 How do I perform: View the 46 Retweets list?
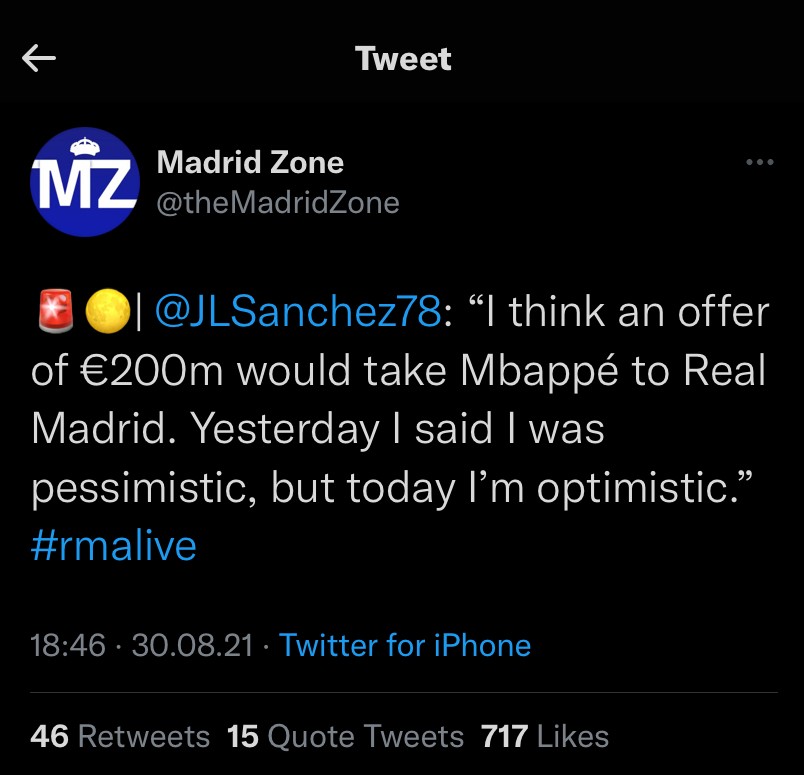pos(120,737)
